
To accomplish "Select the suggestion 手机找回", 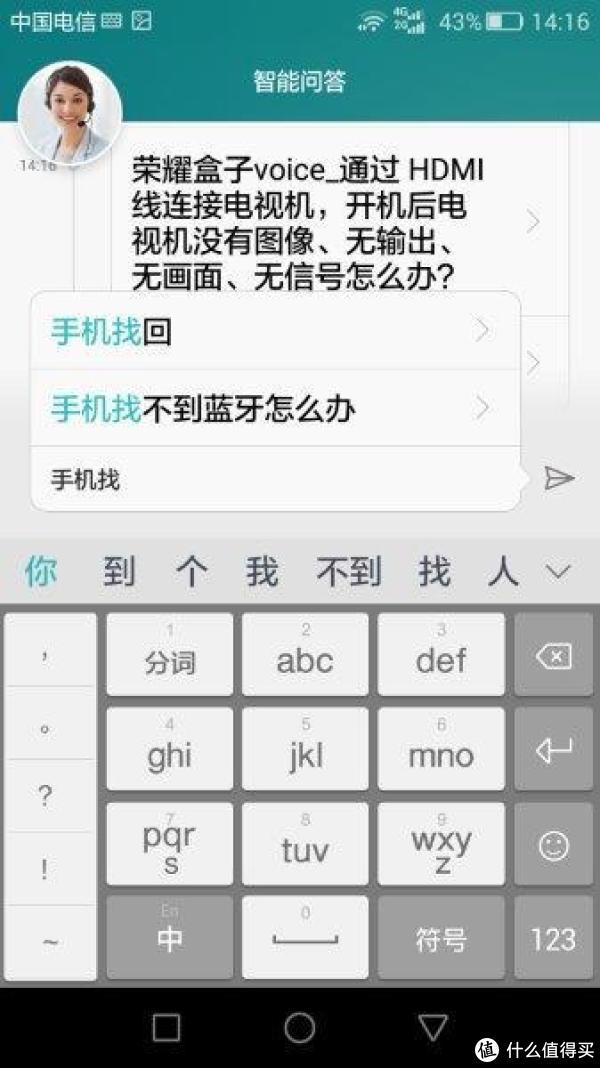I will click(x=275, y=332).
